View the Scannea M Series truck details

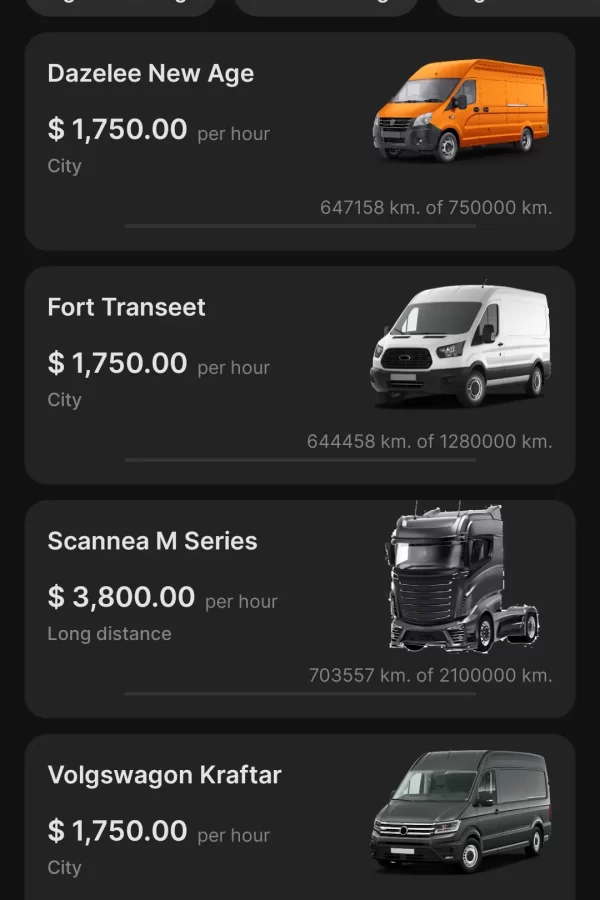tap(300, 609)
